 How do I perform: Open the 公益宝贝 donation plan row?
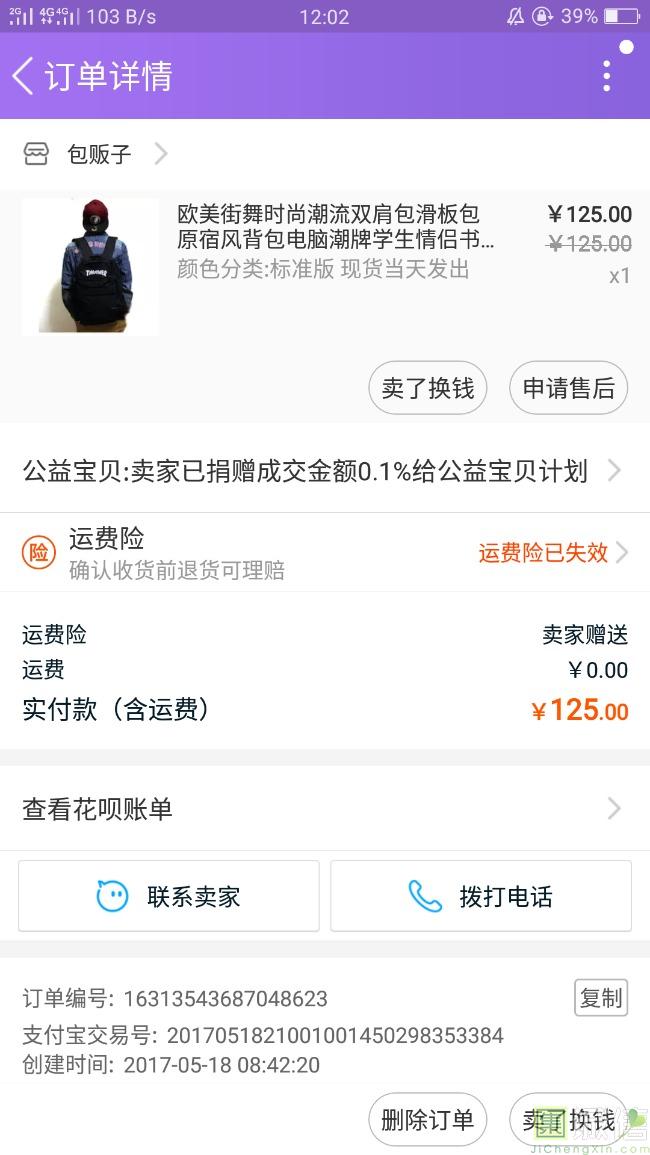tap(322, 471)
